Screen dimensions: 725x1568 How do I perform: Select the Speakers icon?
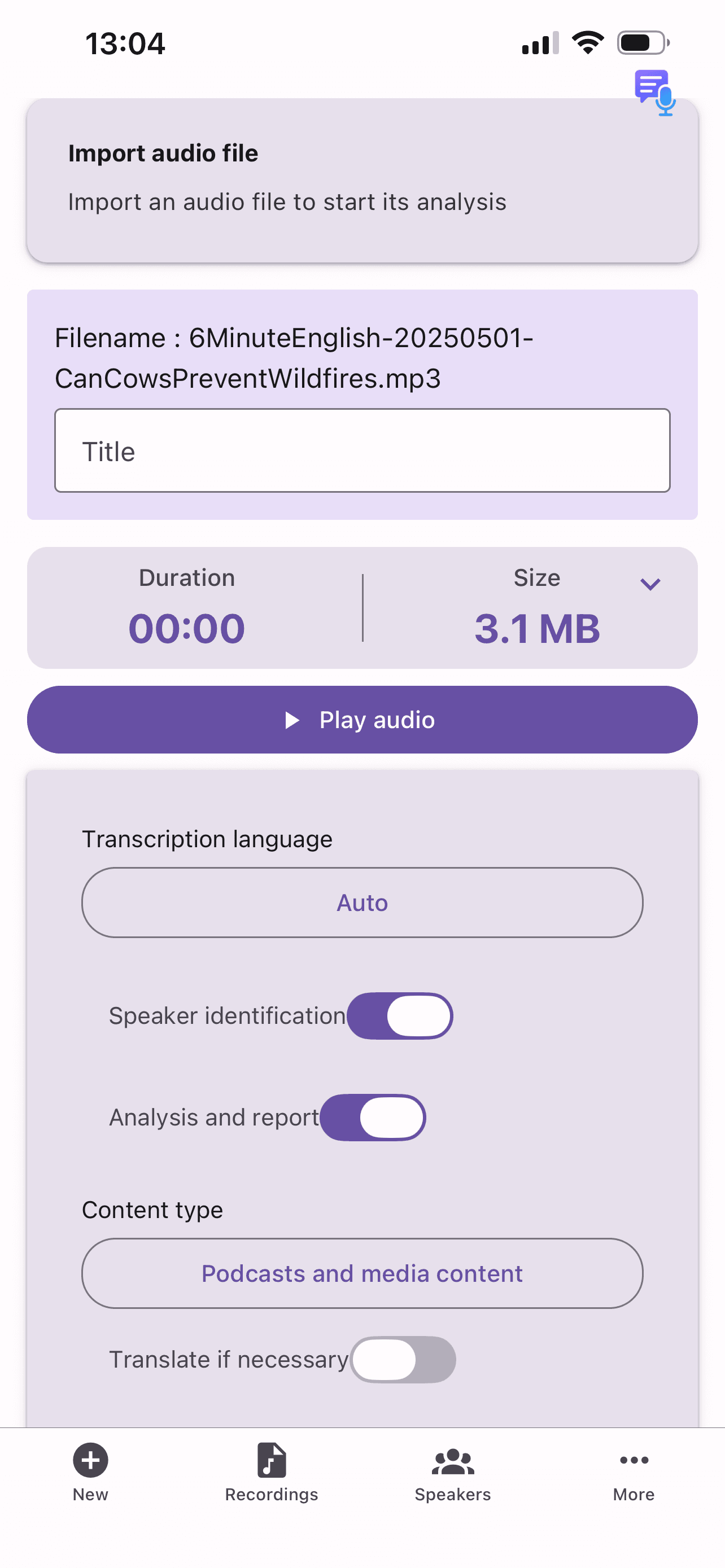tap(452, 1460)
